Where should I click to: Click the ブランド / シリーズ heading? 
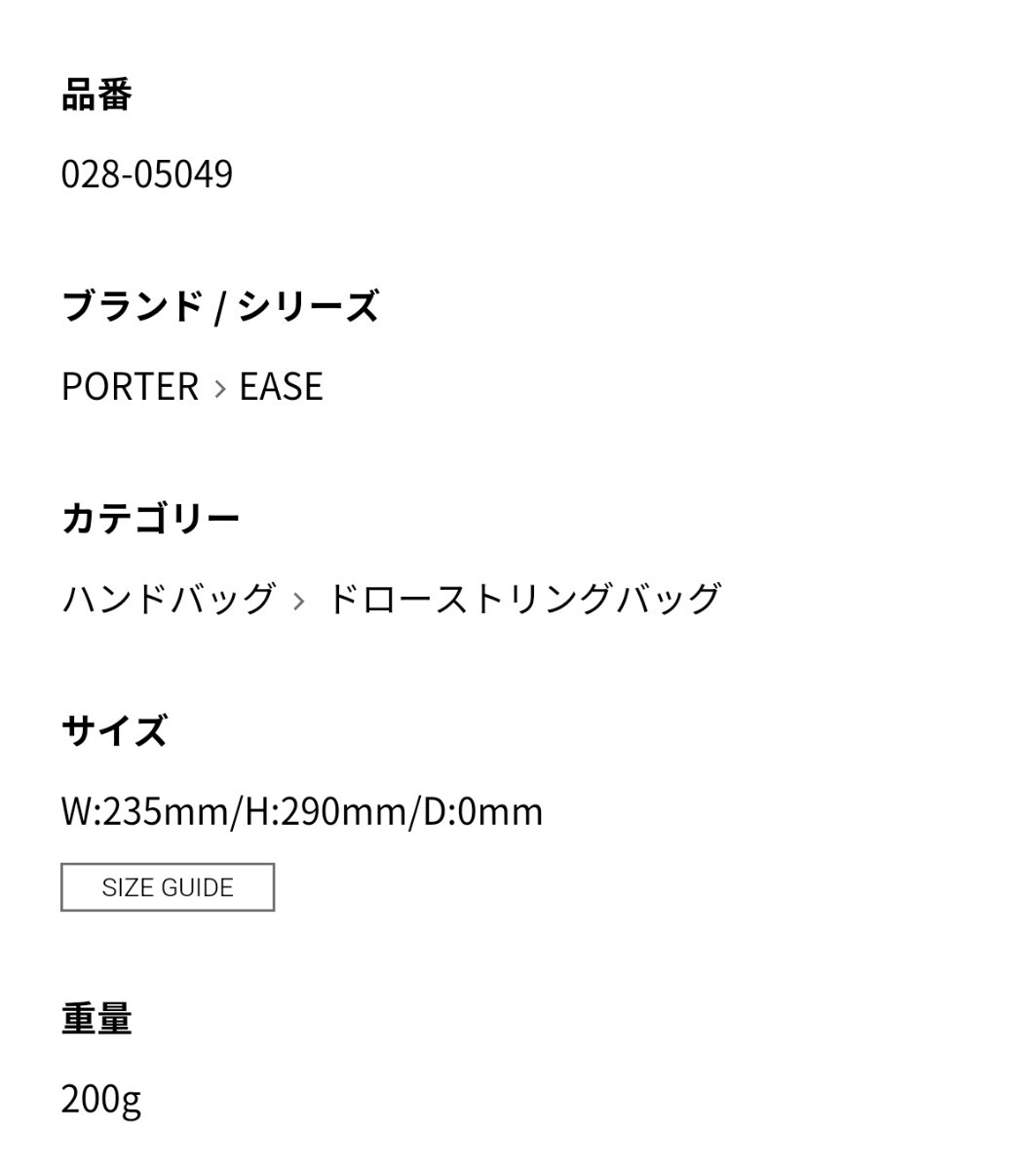pyautogui.click(x=221, y=305)
